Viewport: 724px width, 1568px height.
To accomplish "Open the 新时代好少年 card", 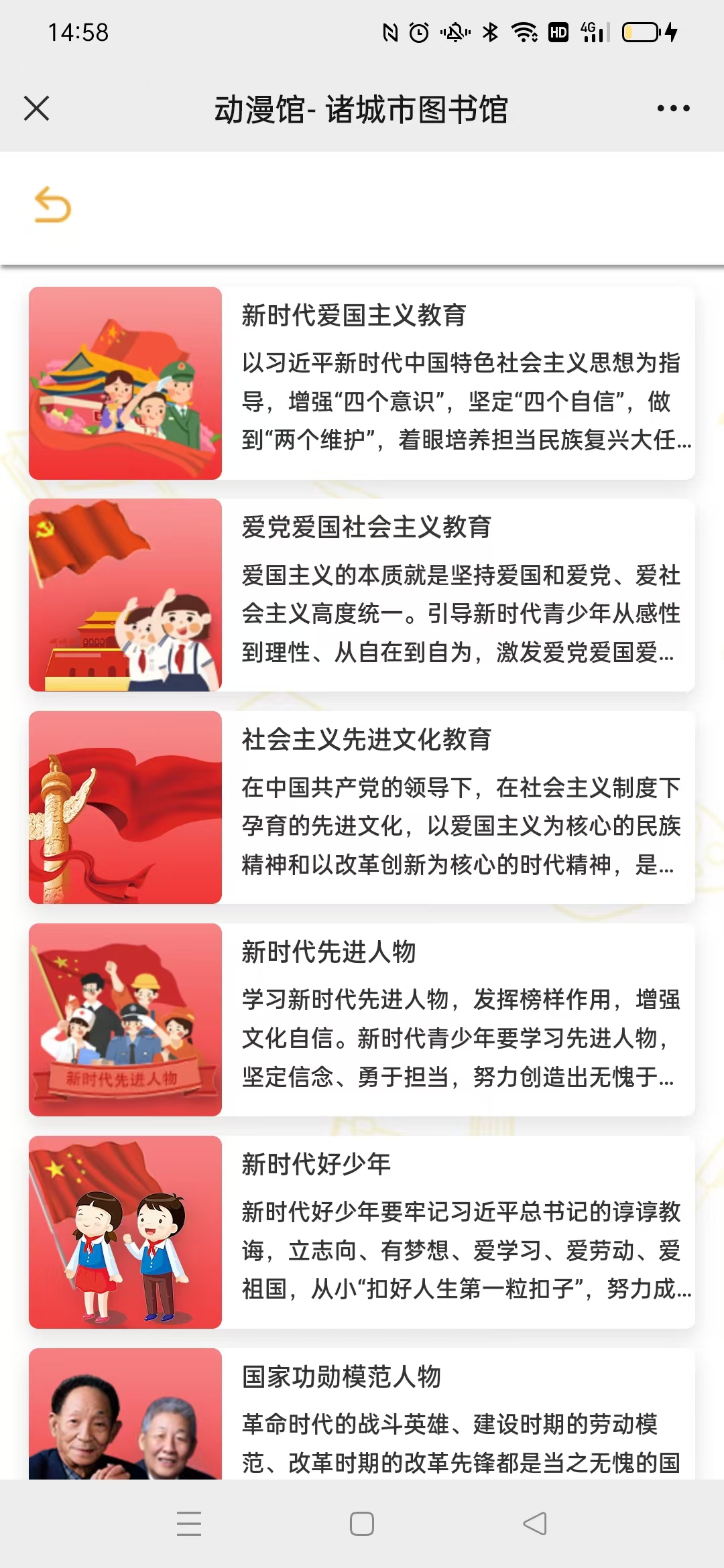I will coord(362,1232).
